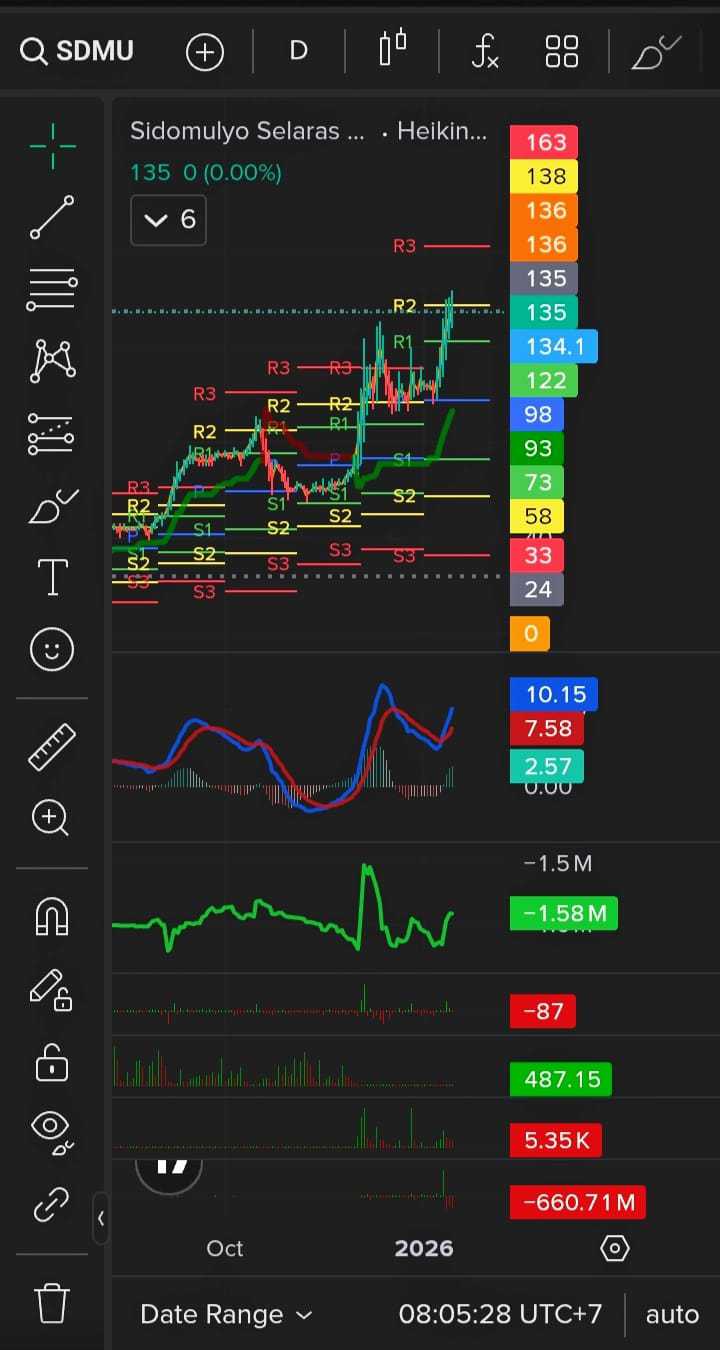Toggle the magnet snap mode
Screen dimensions: 720x1350
pos(52,915)
